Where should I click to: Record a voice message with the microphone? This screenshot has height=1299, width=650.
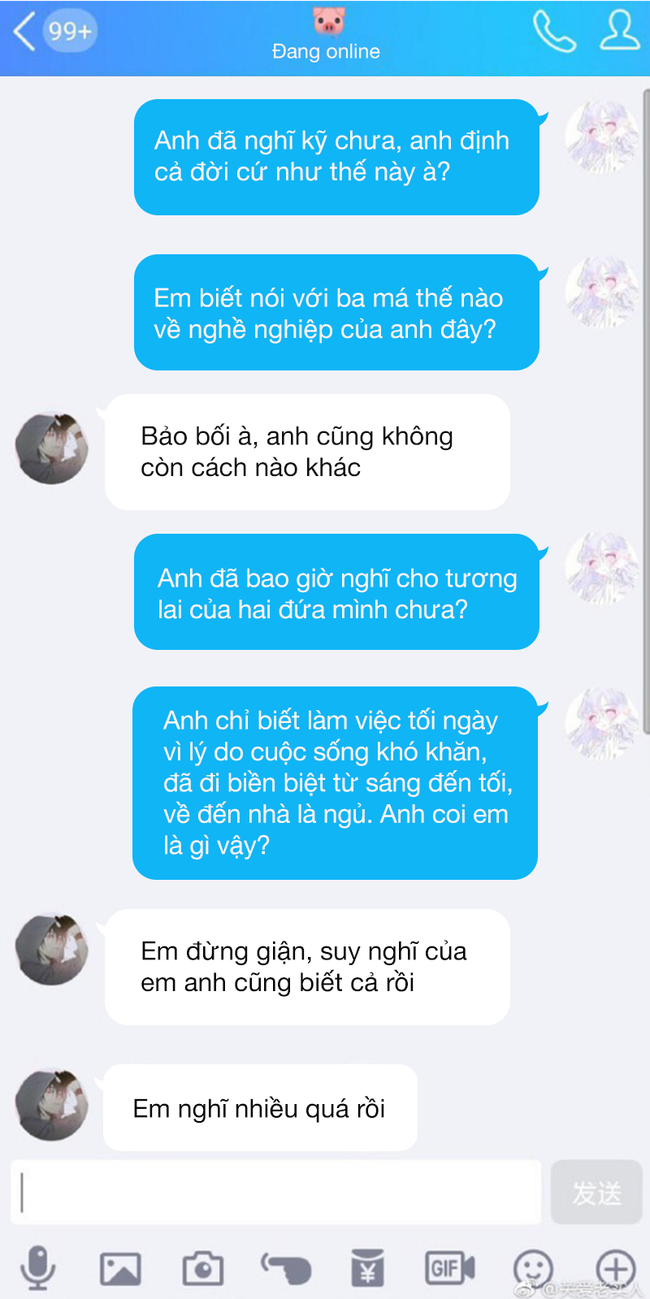38,1268
